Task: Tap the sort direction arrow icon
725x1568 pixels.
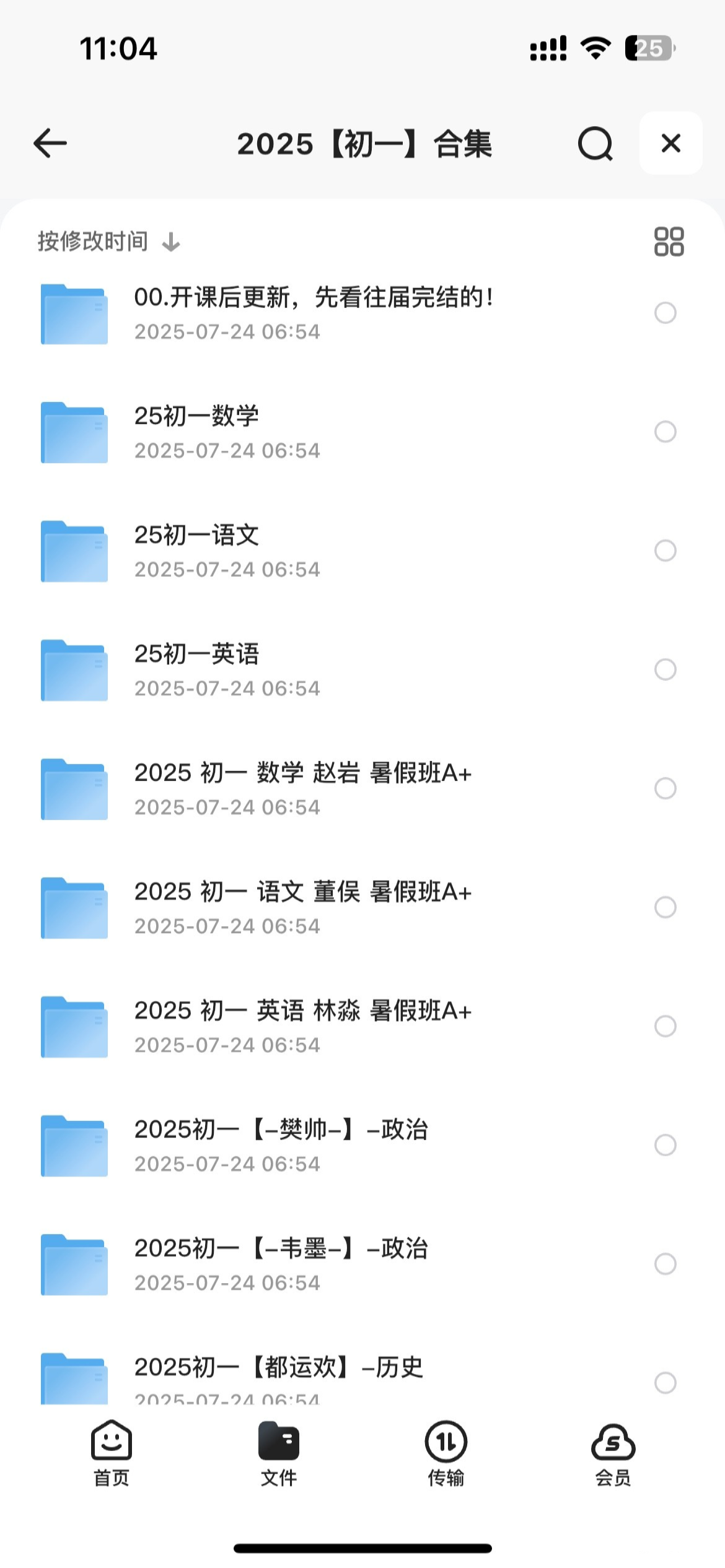Action: (x=171, y=242)
